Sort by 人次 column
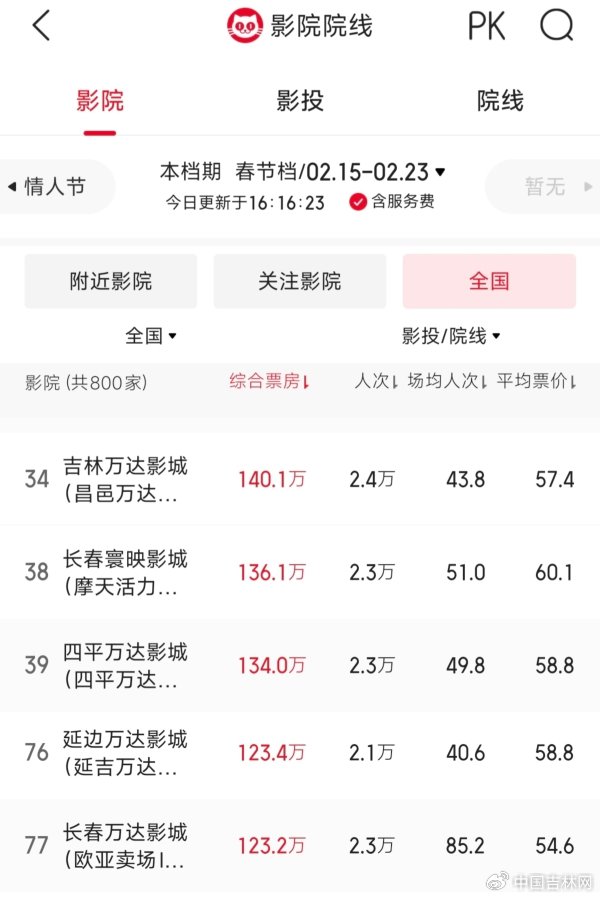Viewport: 600px width, 898px height. (x=377, y=382)
